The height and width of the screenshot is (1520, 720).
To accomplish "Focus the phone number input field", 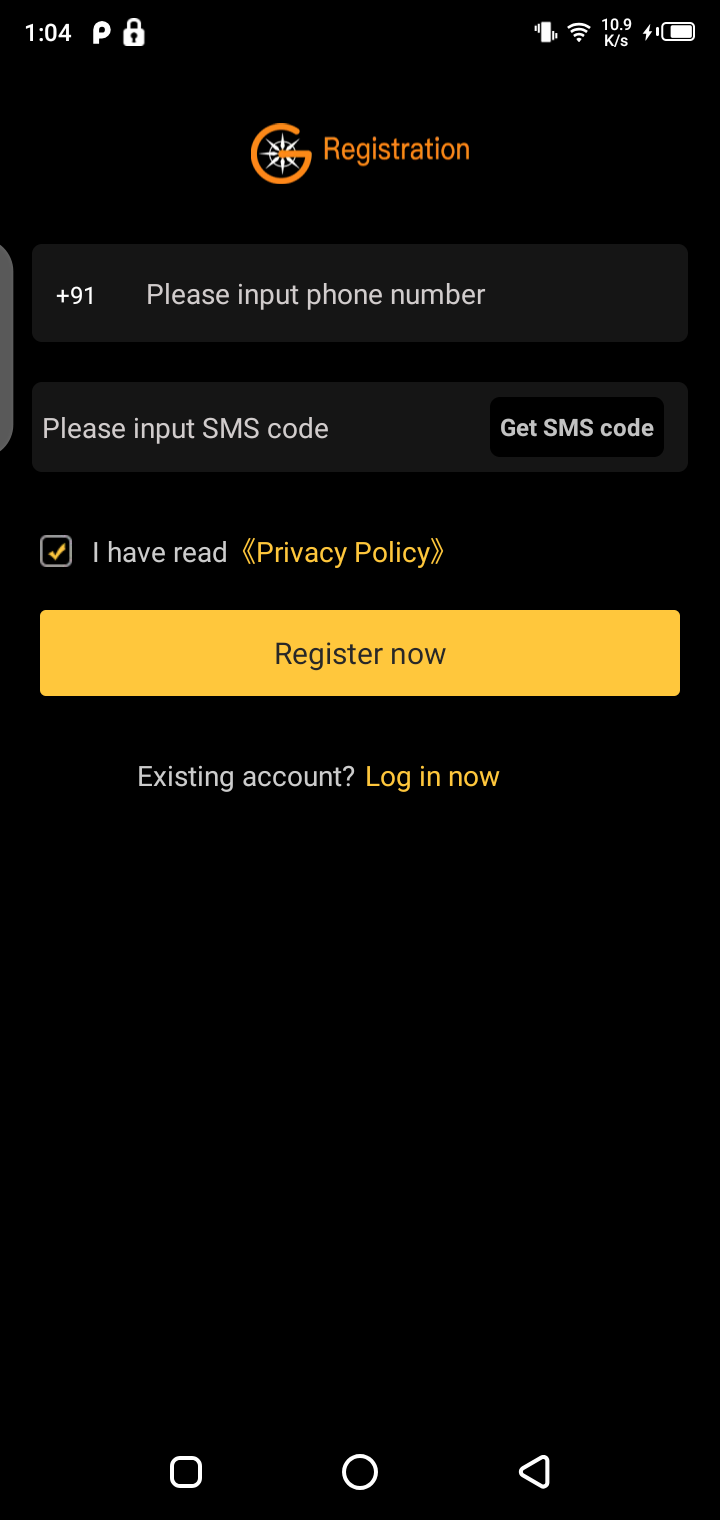I will click(400, 295).
